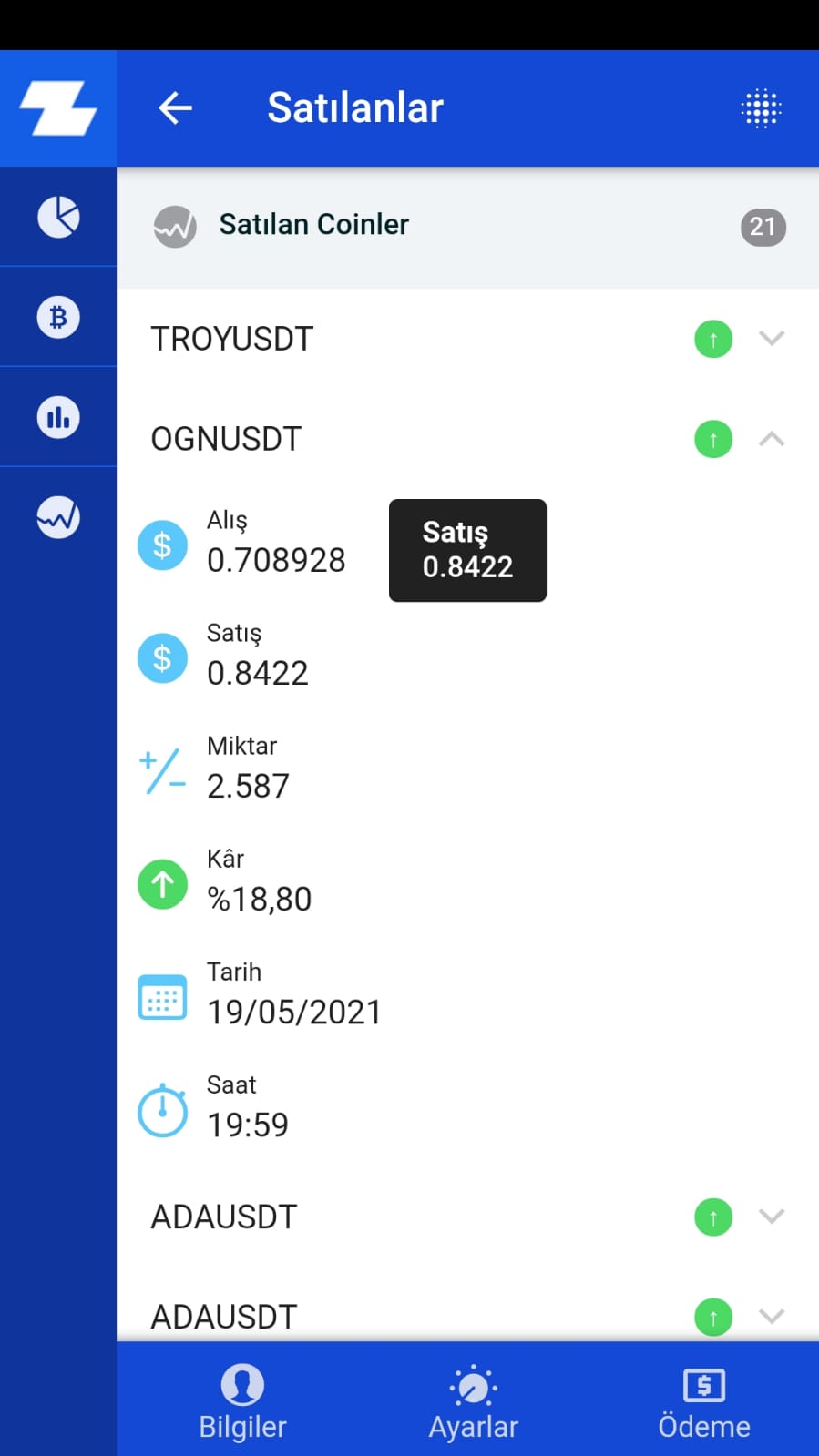Open the bar chart sidebar section
This screenshot has height=1456, width=819.
pyautogui.click(x=58, y=417)
